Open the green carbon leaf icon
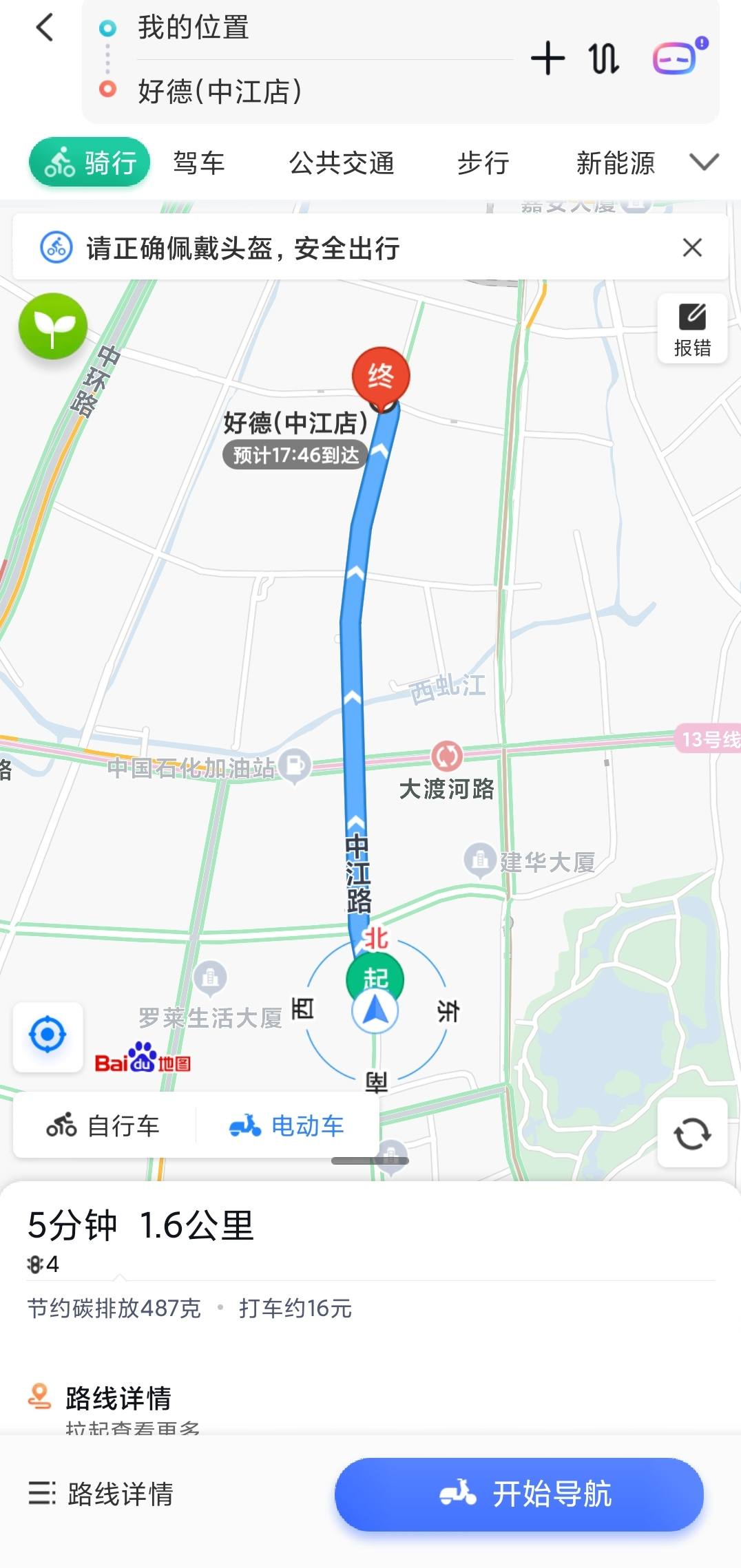Image resolution: width=741 pixels, height=1568 pixels. (x=54, y=326)
